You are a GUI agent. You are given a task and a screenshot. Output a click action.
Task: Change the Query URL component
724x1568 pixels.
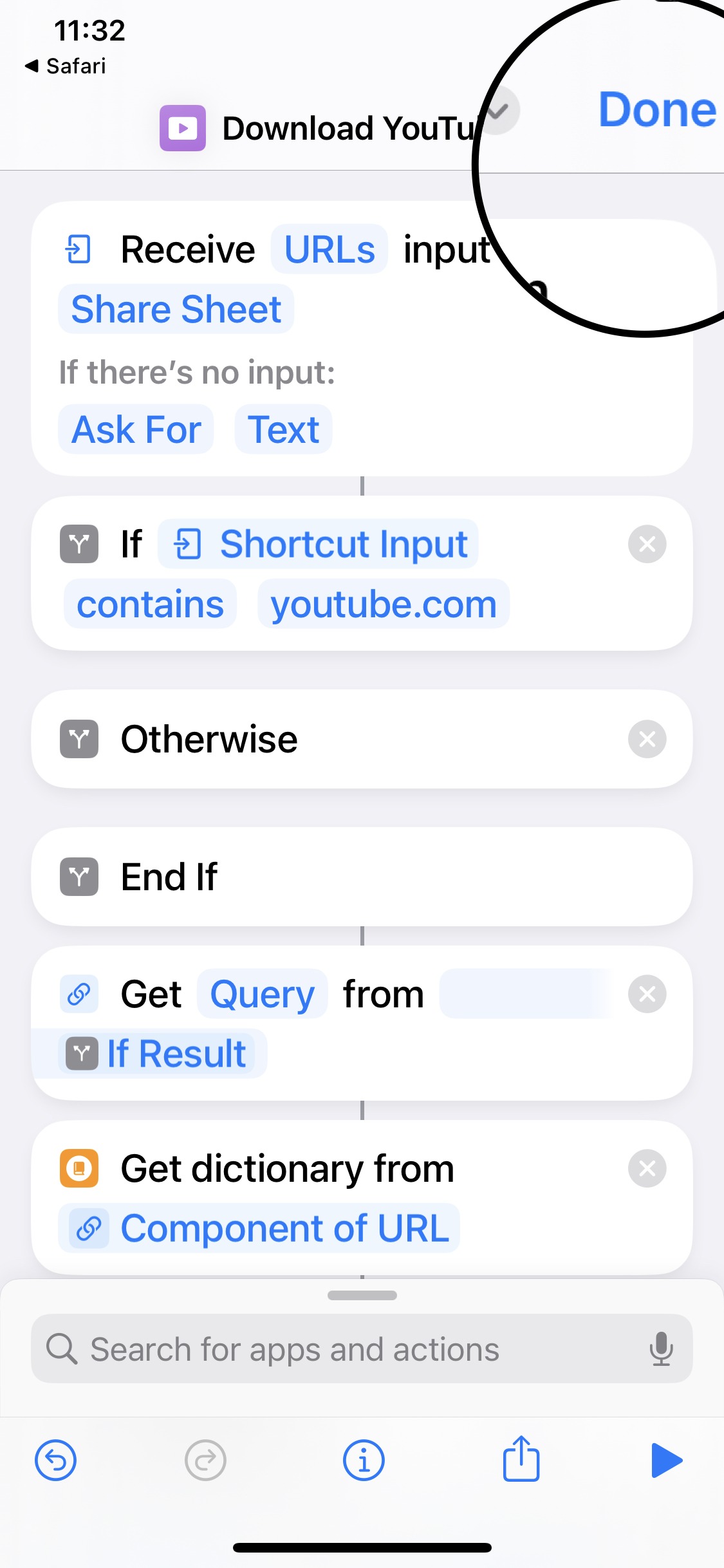click(x=263, y=994)
